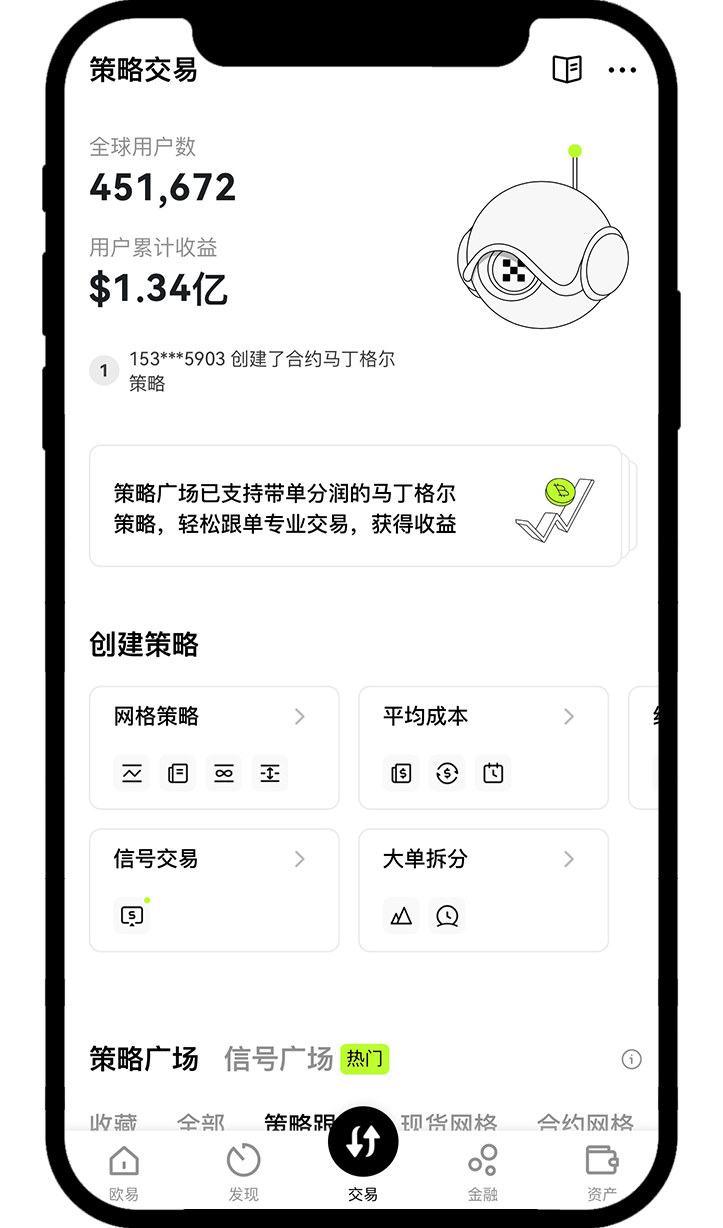Go to the 资产 tab
The height and width of the screenshot is (1228, 723).
[x=602, y=1172]
